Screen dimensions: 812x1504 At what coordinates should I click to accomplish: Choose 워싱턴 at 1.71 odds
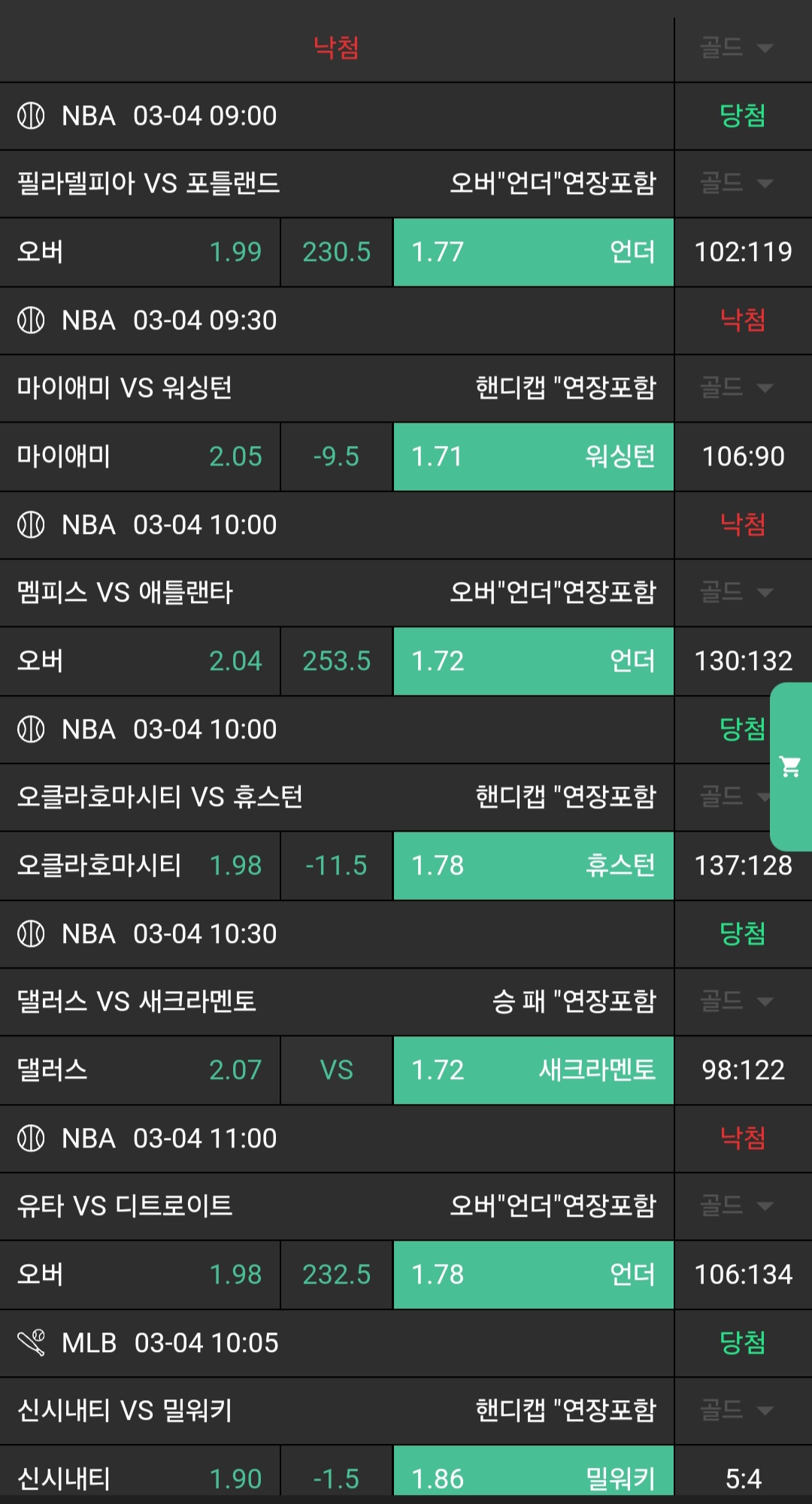(x=533, y=456)
